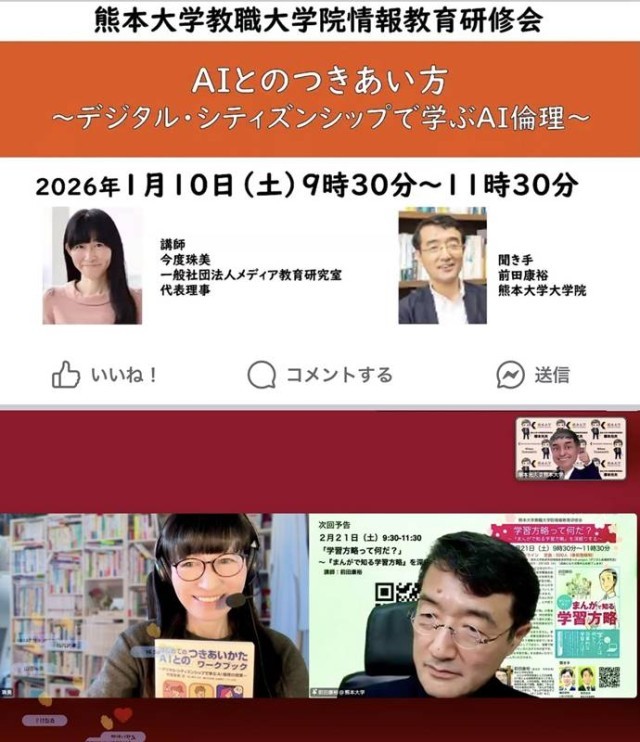Send the photo via the 送信 button
Viewport: 640px width, 742px height.
[x=533, y=375]
